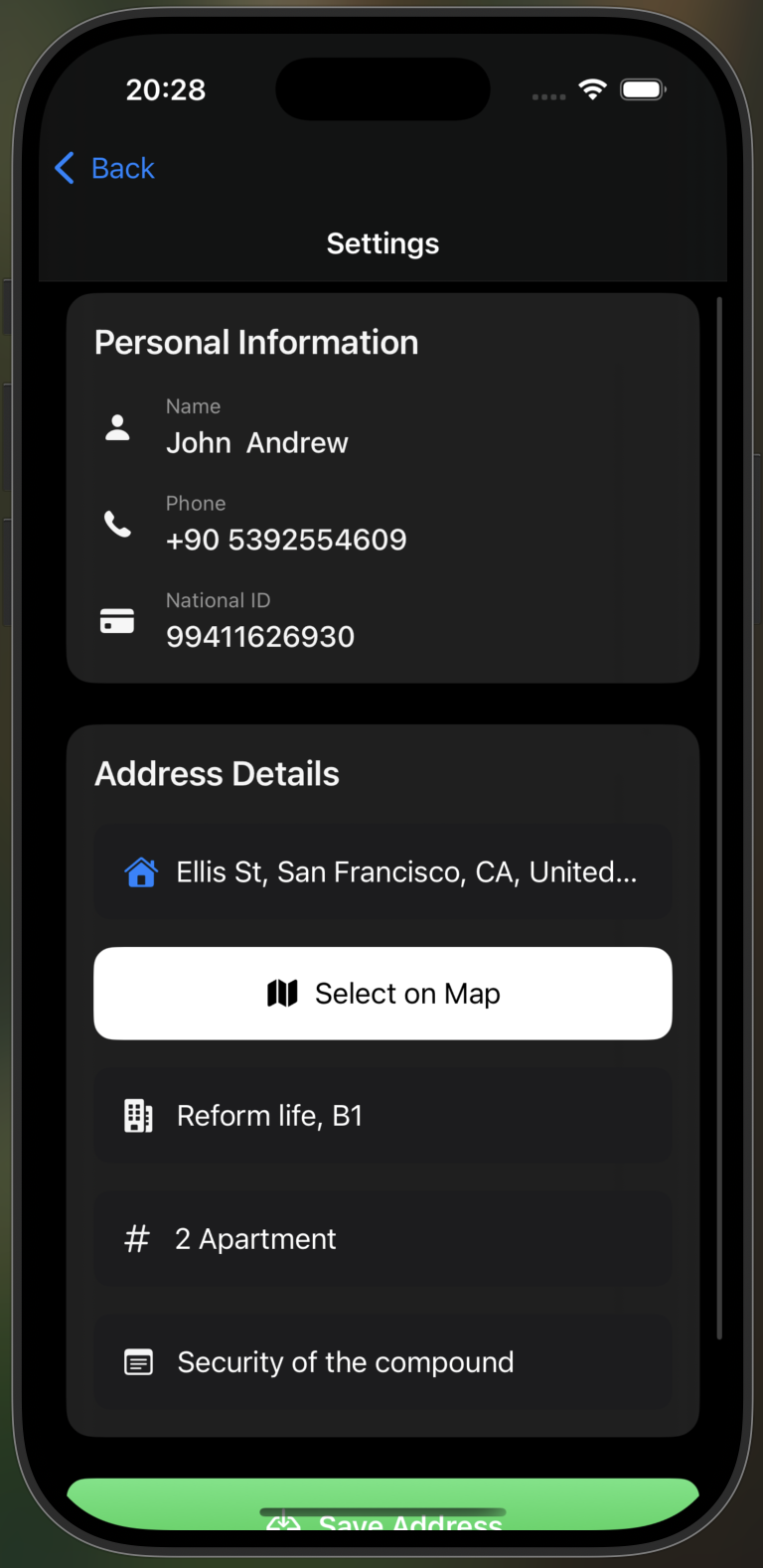Click the hash icon next to 2 Apartment

(x=136, y=1238)
